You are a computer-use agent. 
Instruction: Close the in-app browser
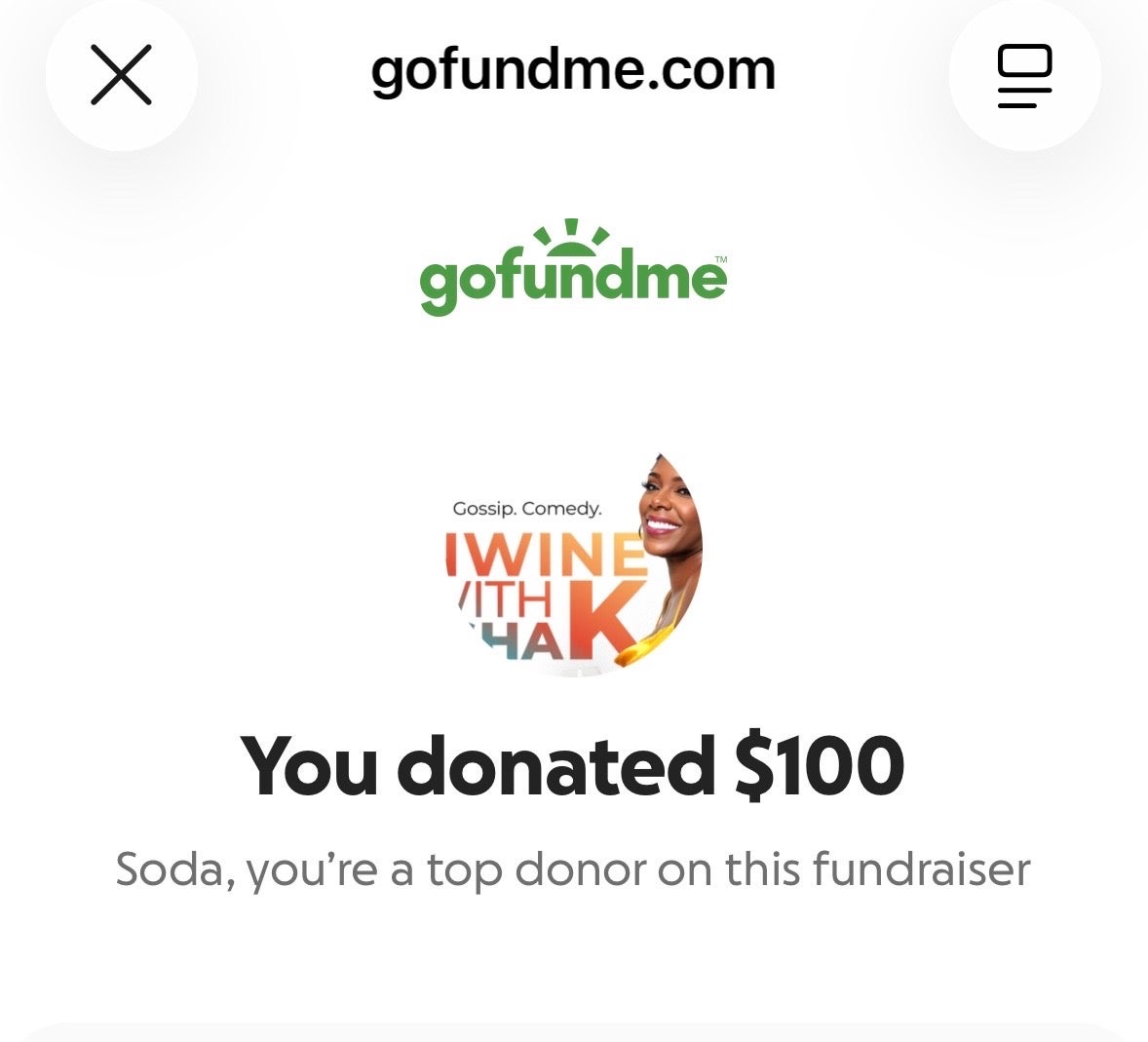(122, 75)
